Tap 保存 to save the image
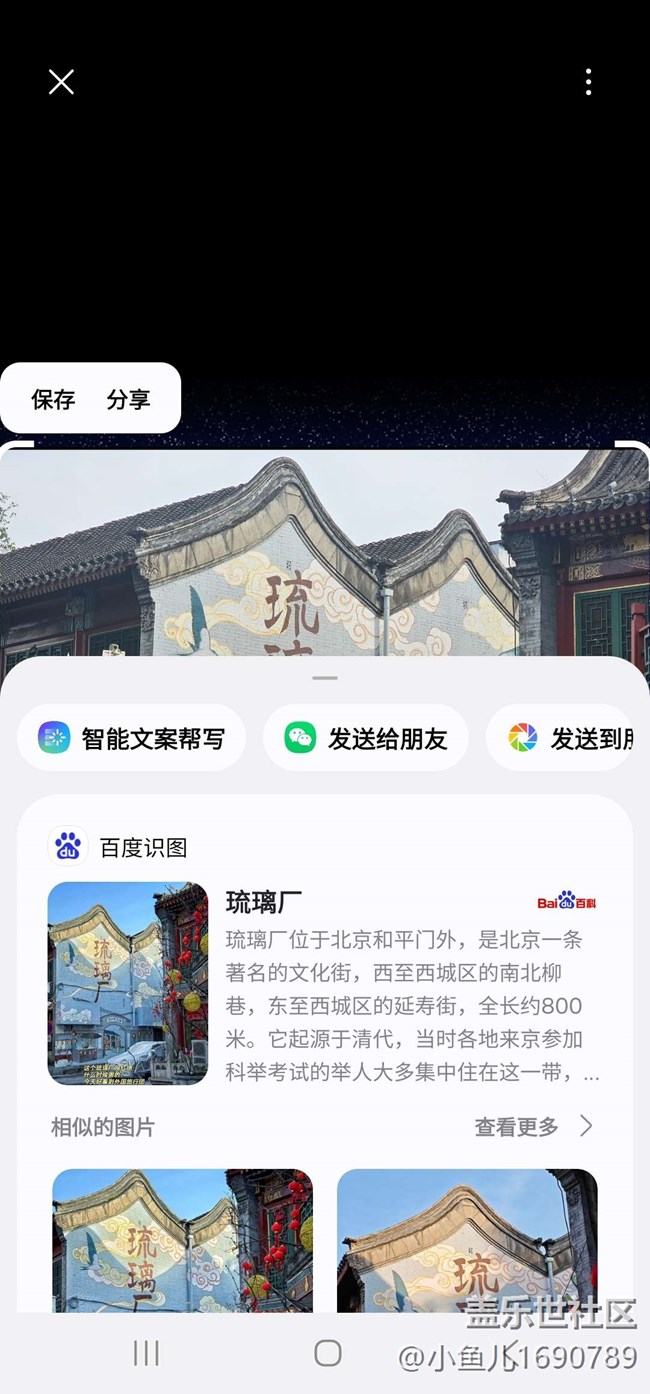650x1394 pixels. 53,400
